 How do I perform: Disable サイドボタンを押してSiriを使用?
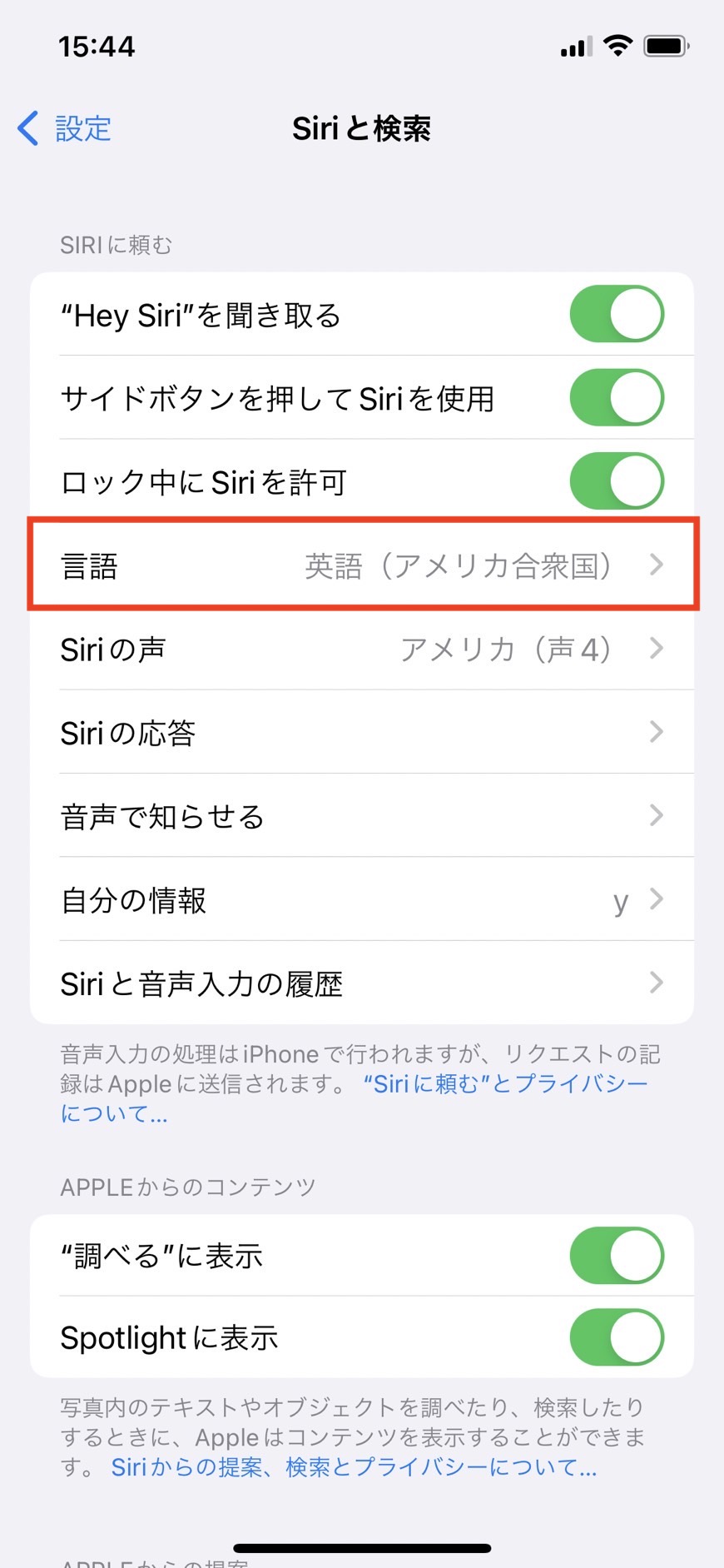pos(616,398)
